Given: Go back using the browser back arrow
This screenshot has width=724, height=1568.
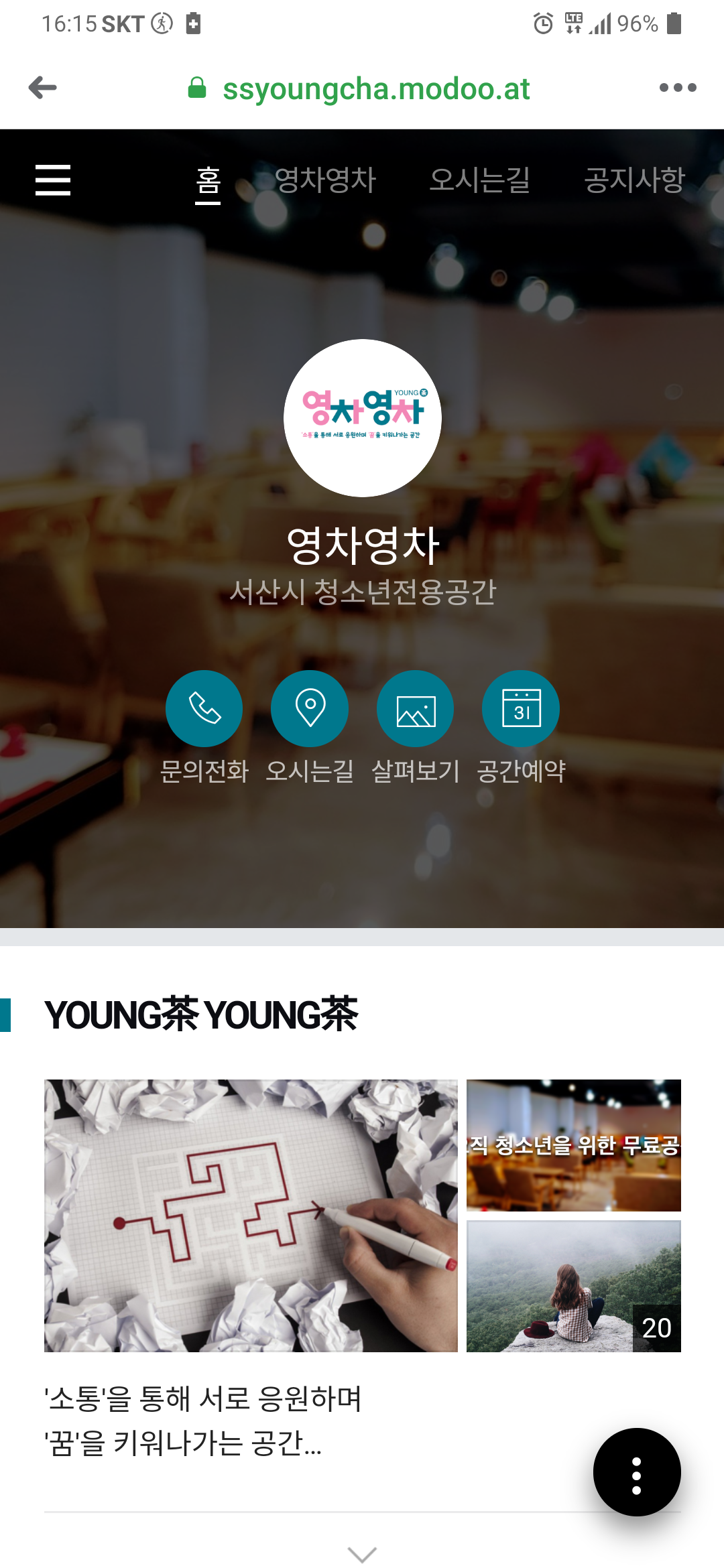Looking at the screenshot, I should [43, 88].
